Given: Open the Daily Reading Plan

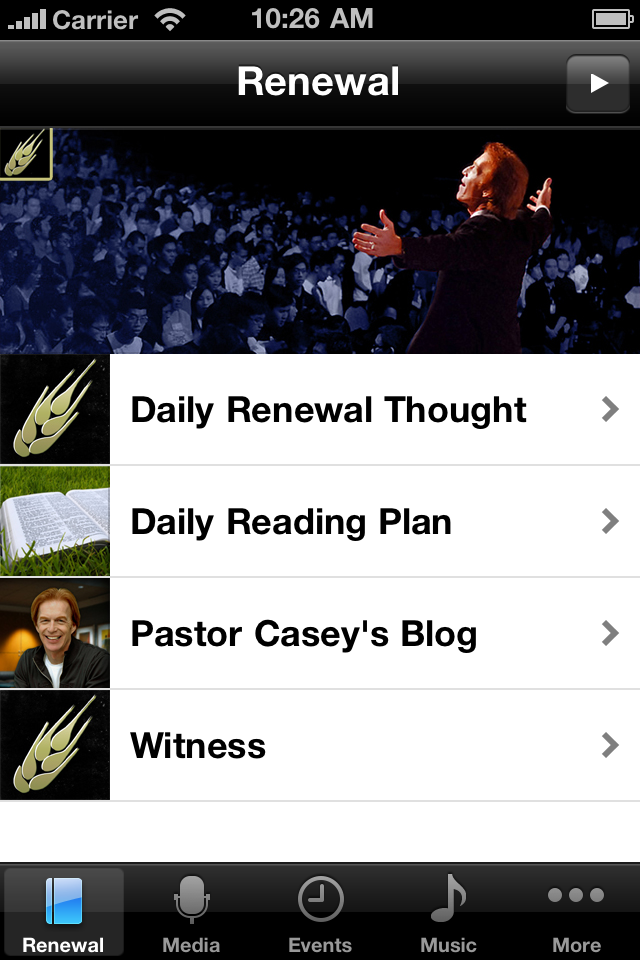Looking at the screenshot, I should (291, 522).
